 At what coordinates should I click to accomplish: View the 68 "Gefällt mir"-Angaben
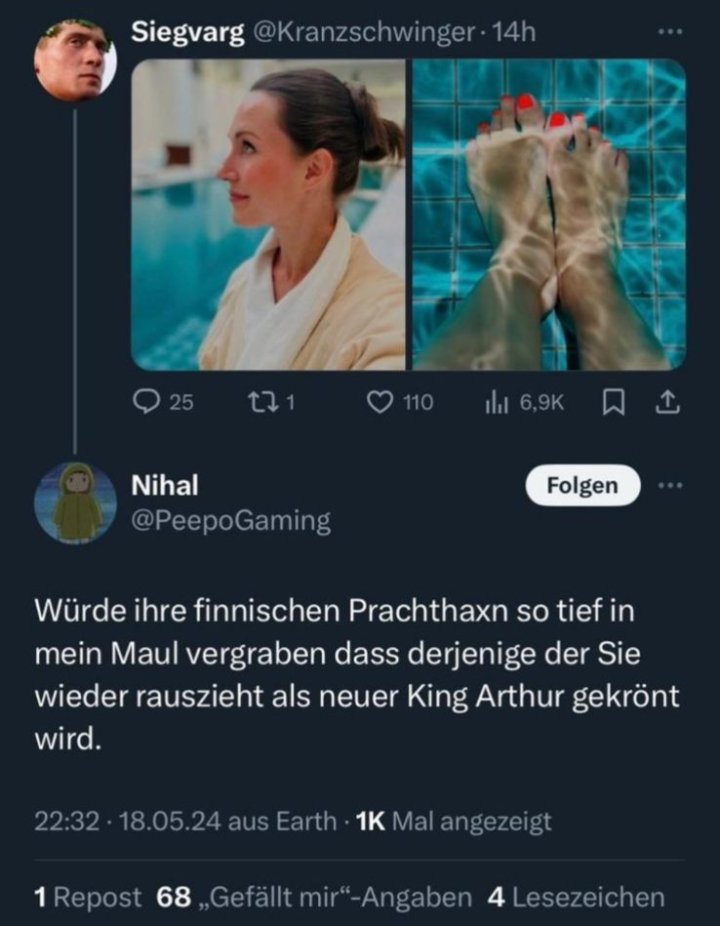(x=314, y=897)
